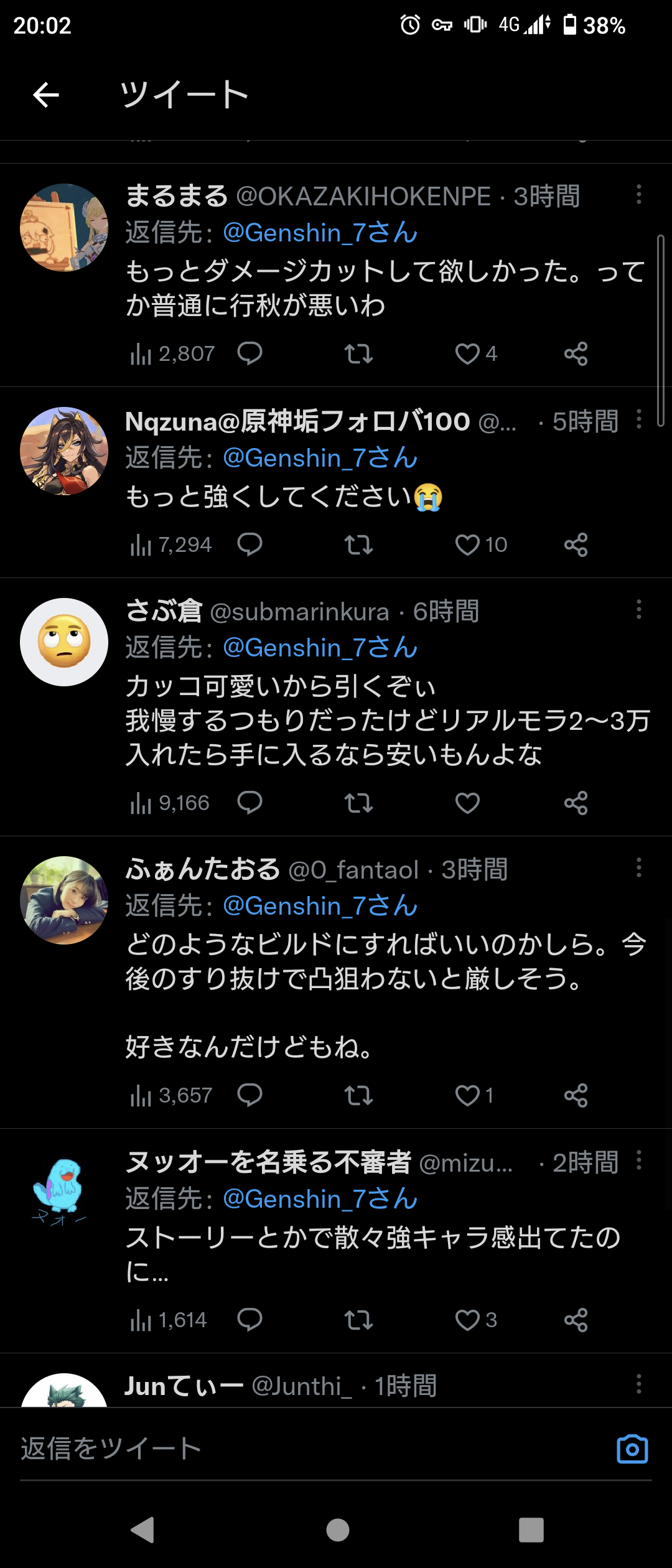Image resolution: width=672 pixels, height=1568 pixels.
Task: Go back from the ツイート screen
Action: click(46, 95)
